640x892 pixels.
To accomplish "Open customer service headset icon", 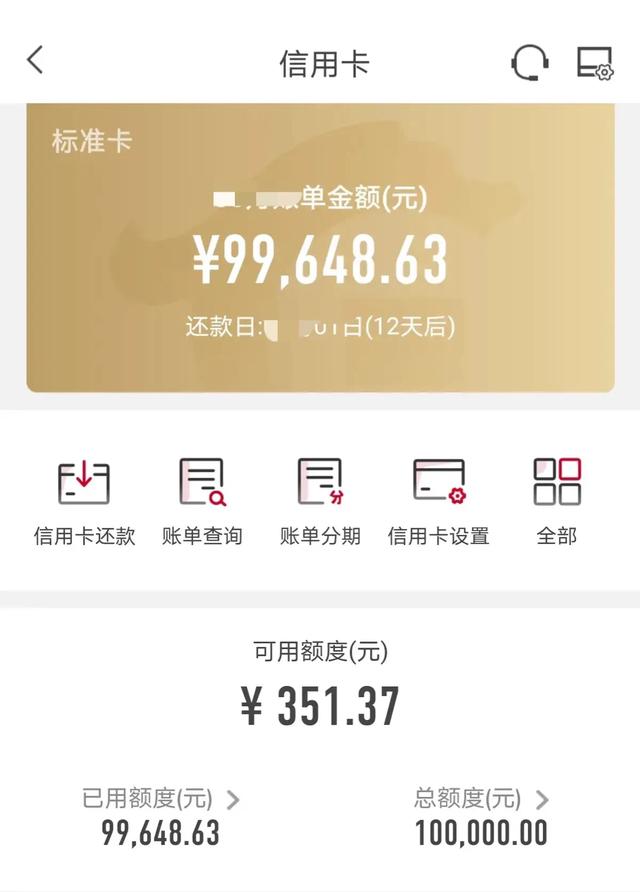I will tap(528, 62).
